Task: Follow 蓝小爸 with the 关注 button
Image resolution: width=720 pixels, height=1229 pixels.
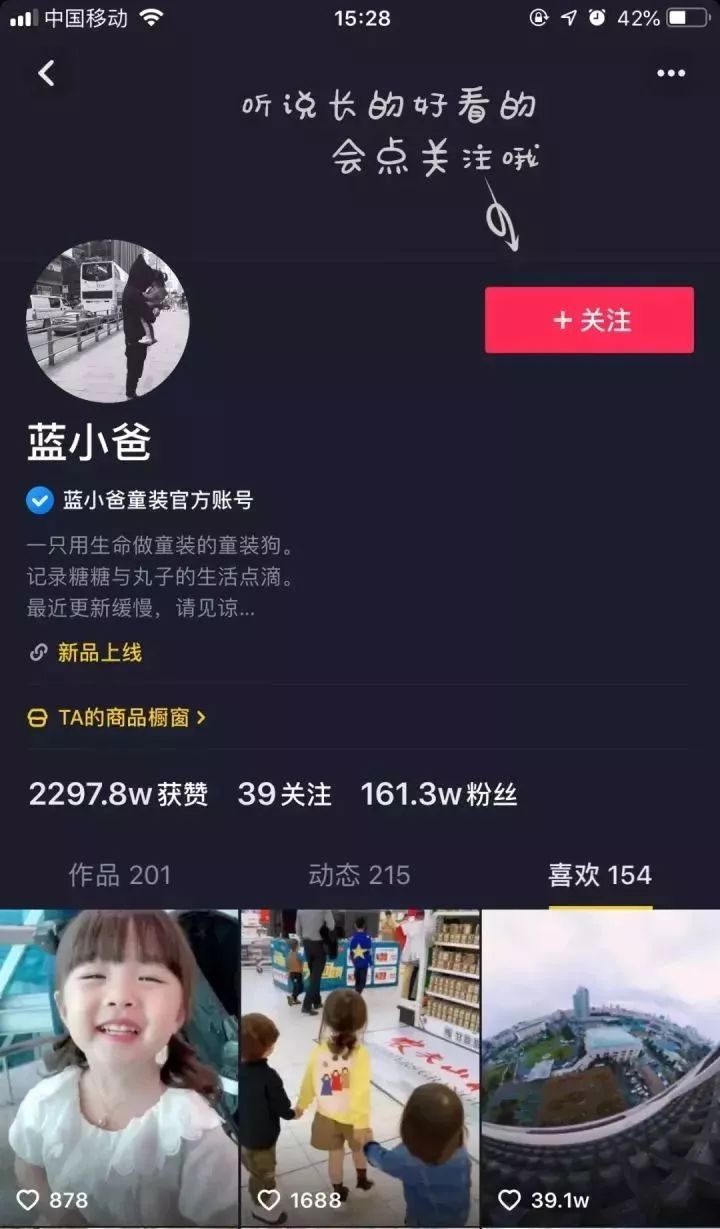Action: 589,320
